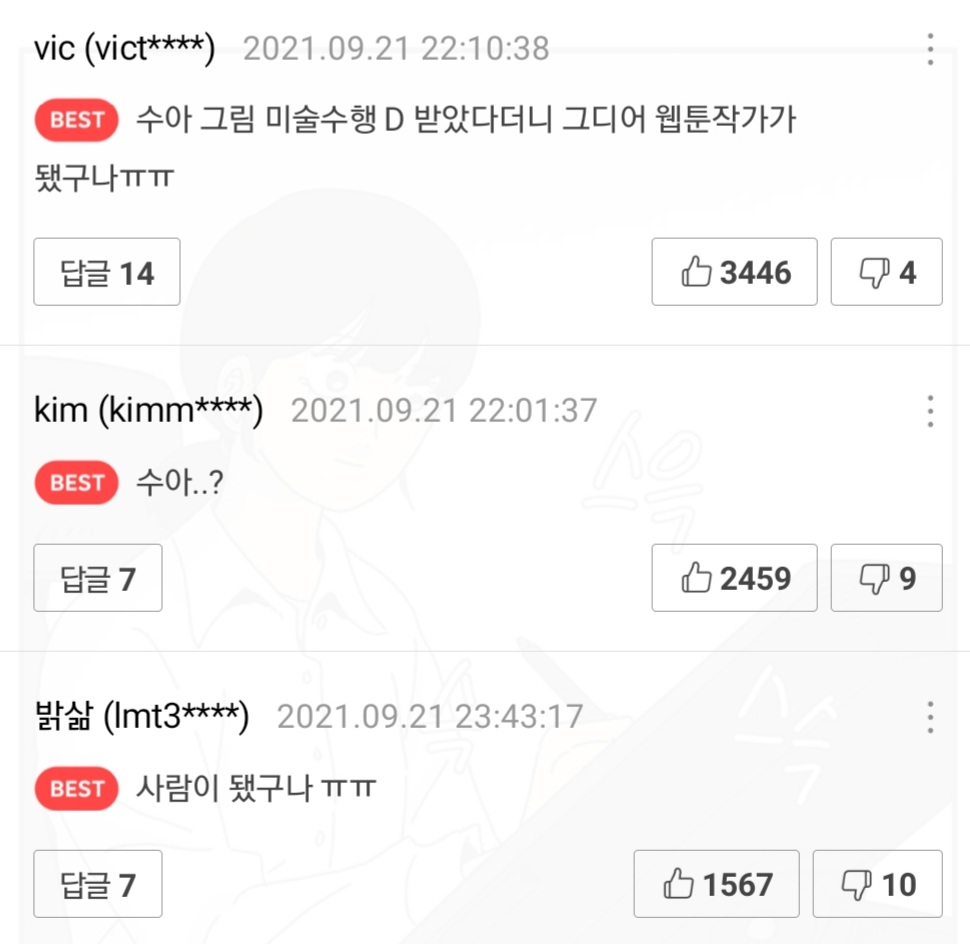Screen dimensions: 970x944
Task: Dislike kim's comment with 9 dislikes
Action: pos(886,578)
